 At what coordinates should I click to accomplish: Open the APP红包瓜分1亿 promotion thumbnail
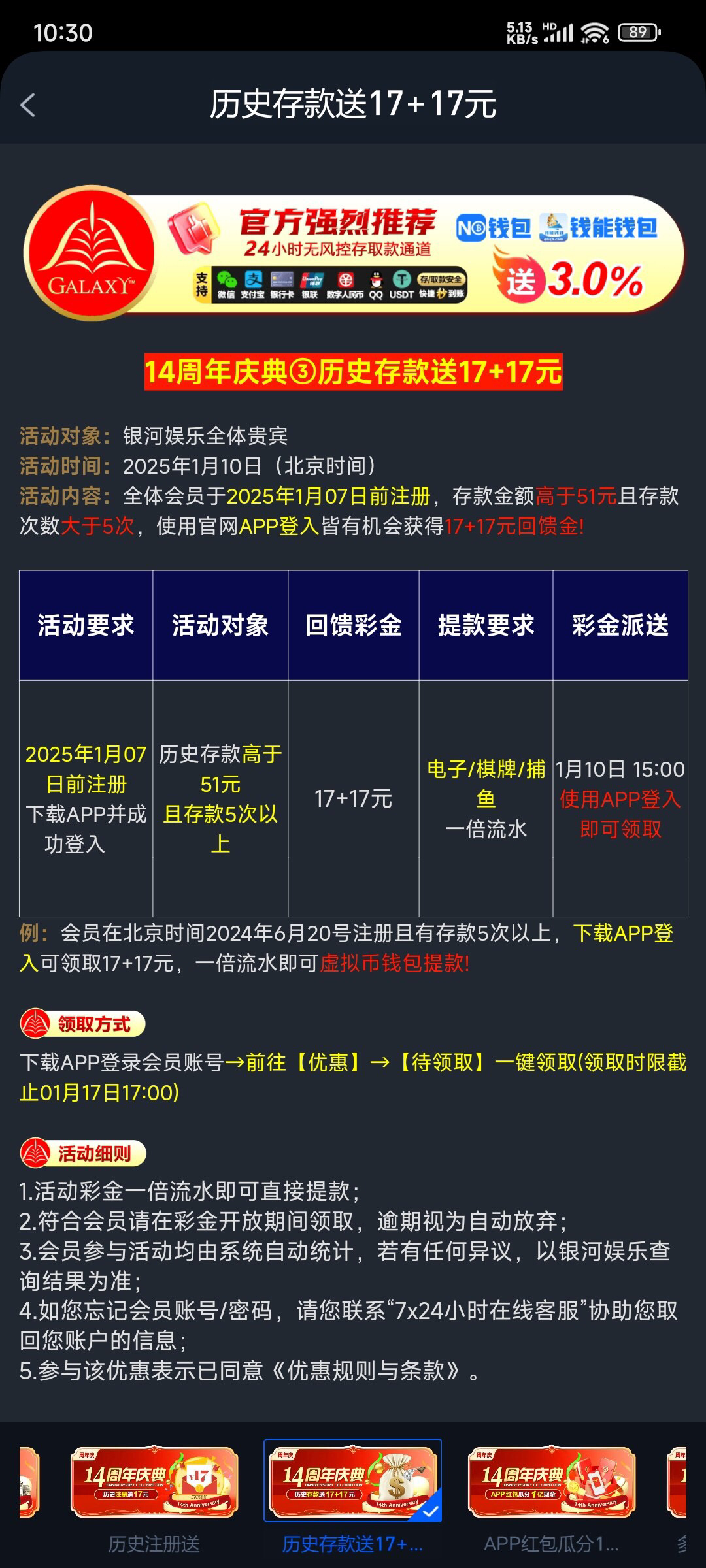point(551,1481)
